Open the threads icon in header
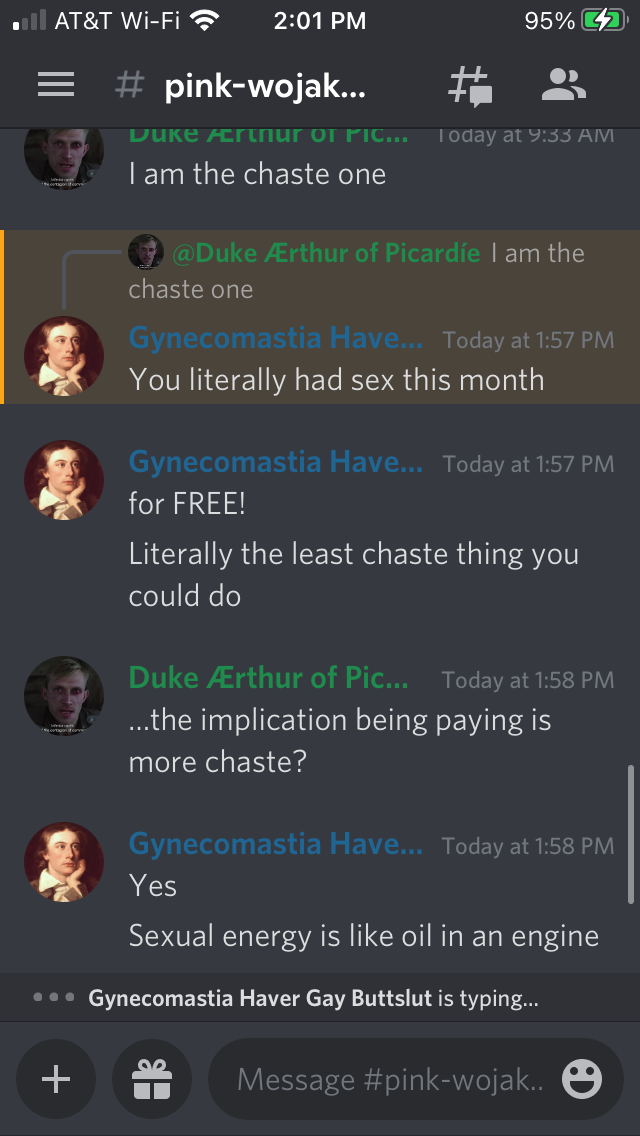The width and height of the screenshot is (640, 1136). pyautogui.click(x=469, y=86)
